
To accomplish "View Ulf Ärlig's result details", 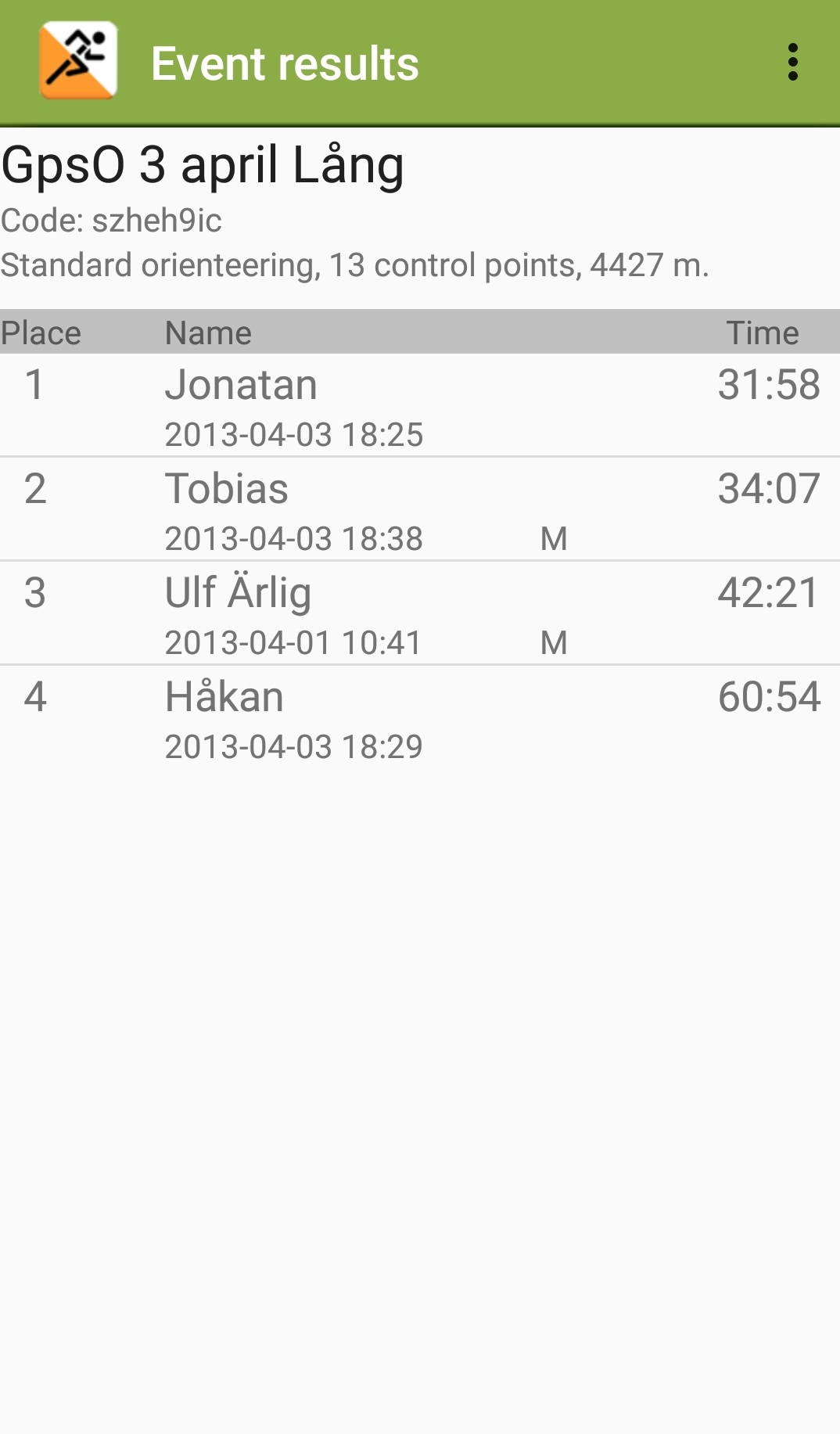I will point(420,613).
